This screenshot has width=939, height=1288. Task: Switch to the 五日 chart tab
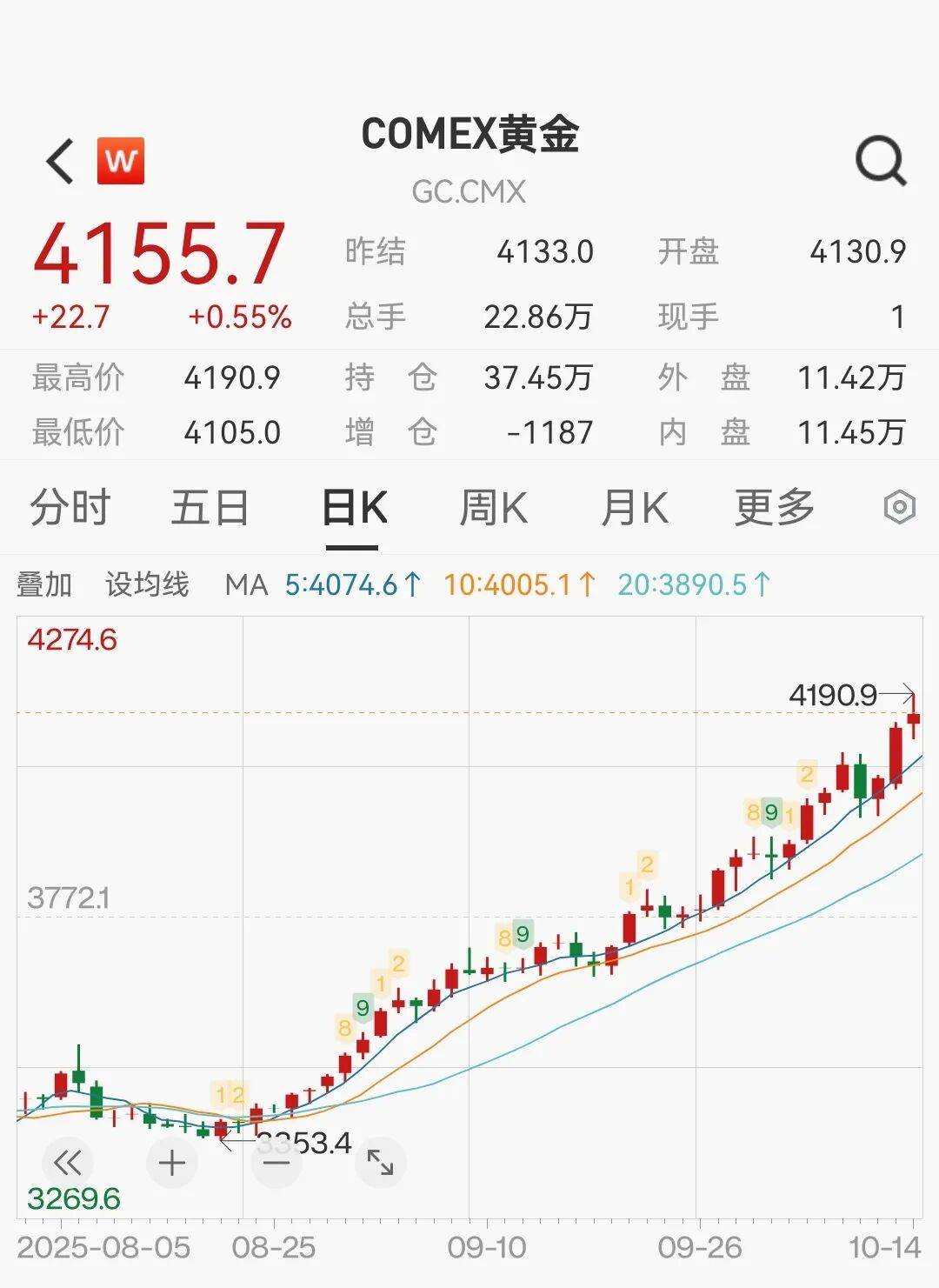coord(210,508)
